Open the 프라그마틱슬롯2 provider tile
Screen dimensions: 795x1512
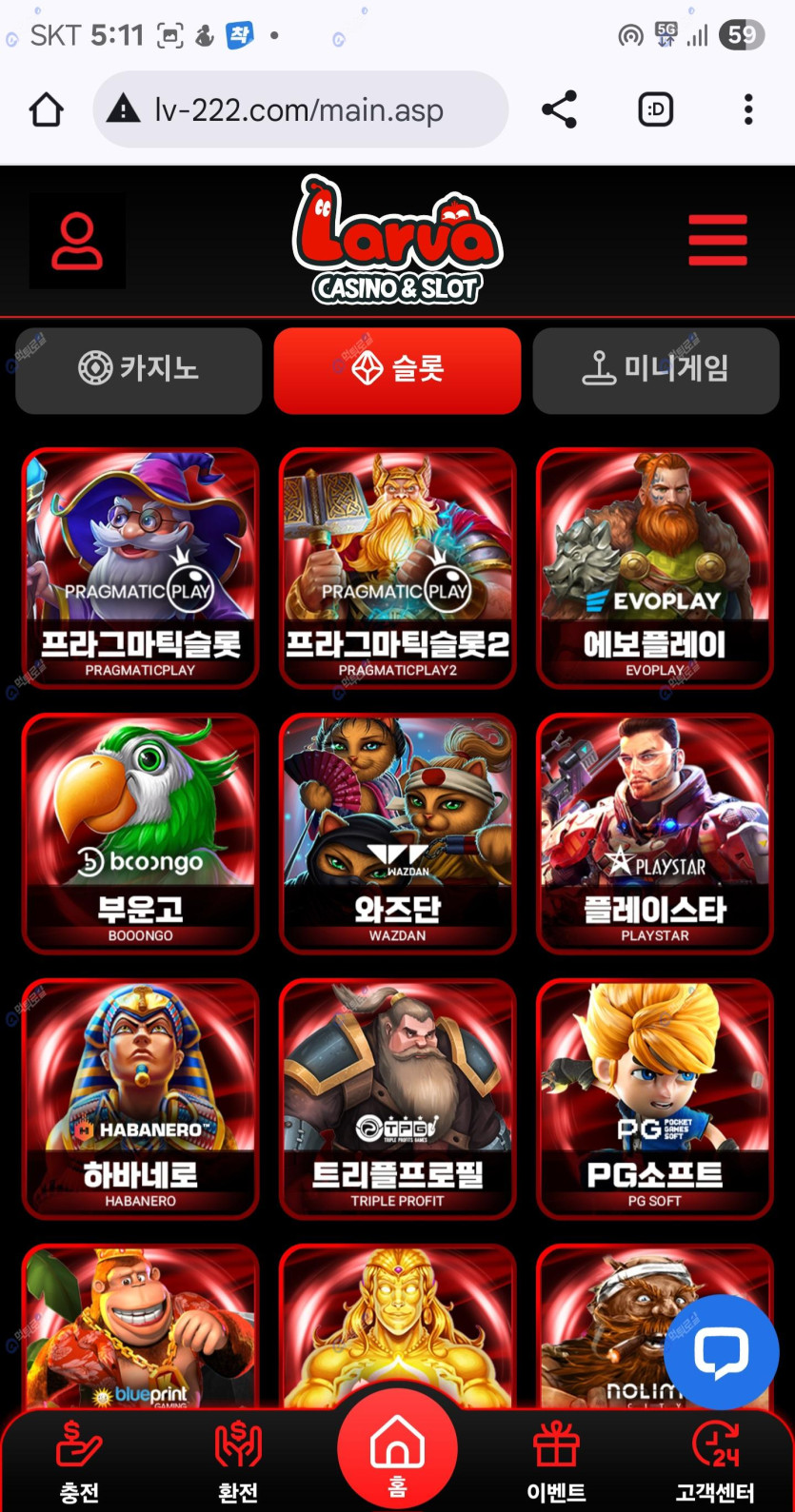[397, 567]
